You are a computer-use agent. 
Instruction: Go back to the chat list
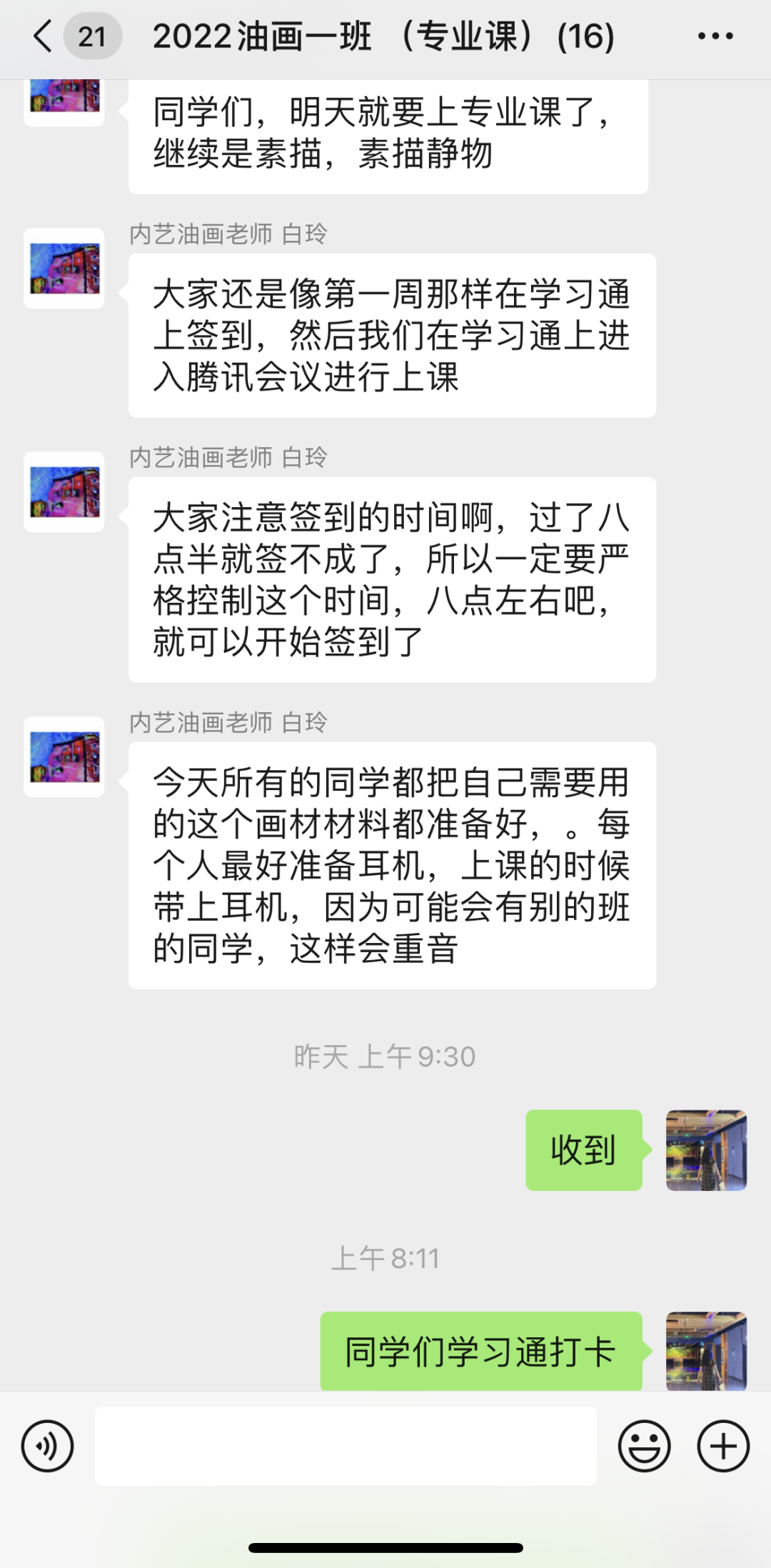[x=44, y=36]
